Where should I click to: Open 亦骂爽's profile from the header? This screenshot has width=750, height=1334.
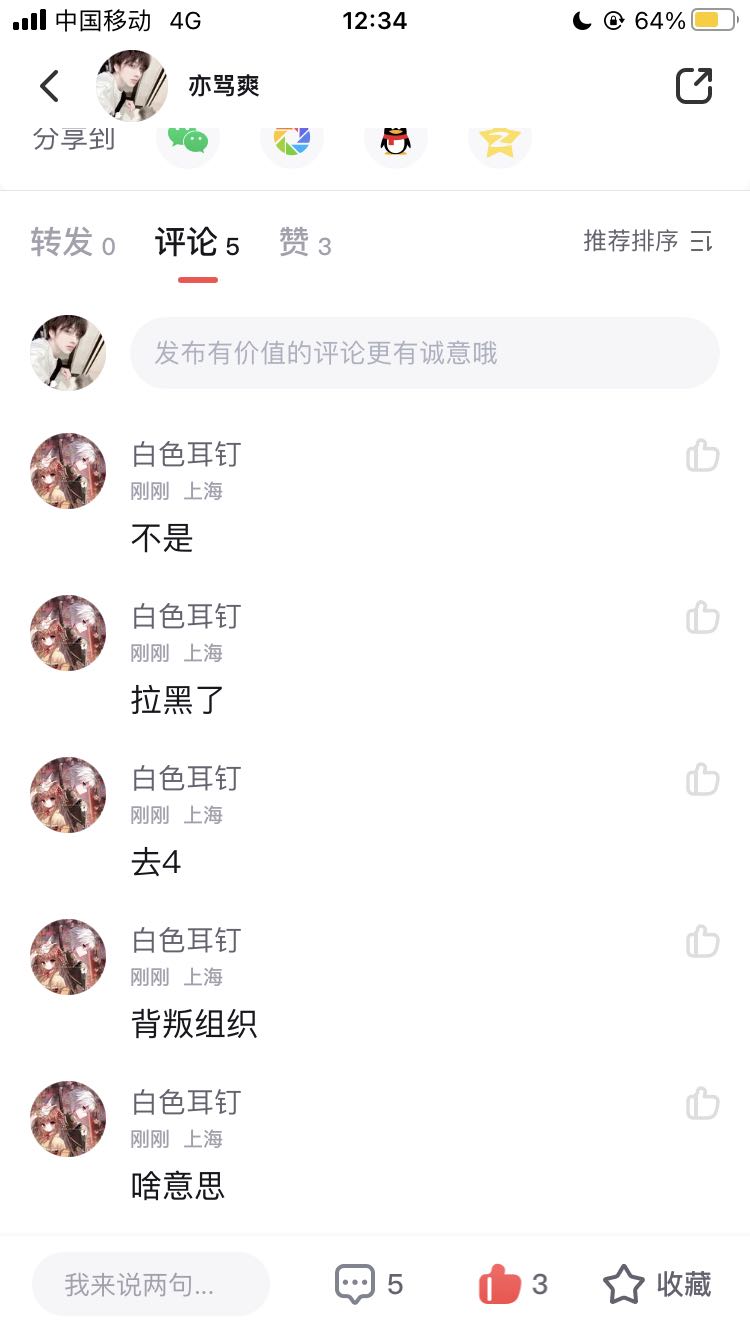(132, 86)
